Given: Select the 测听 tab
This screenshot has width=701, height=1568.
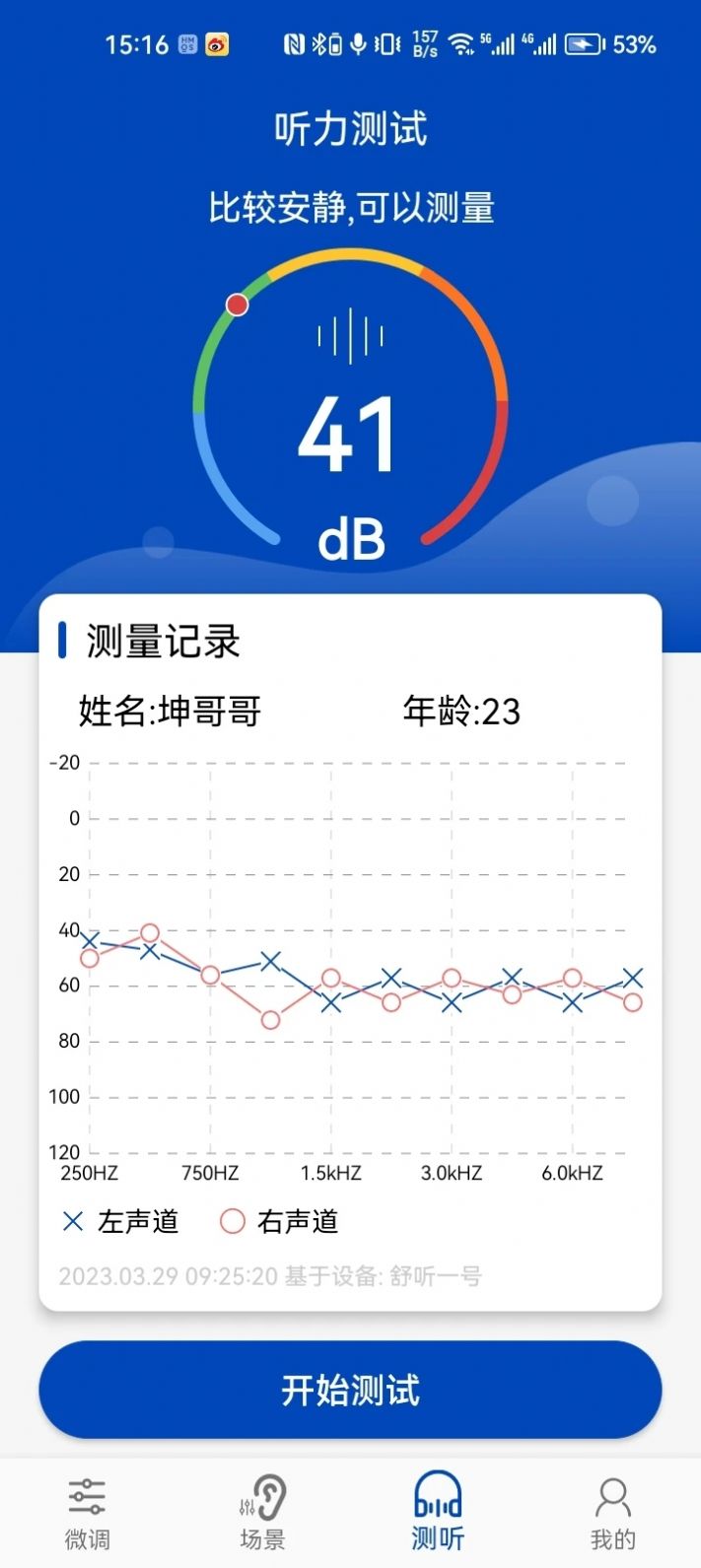Looking at the screenshot, I should [x=437, y=1514].
